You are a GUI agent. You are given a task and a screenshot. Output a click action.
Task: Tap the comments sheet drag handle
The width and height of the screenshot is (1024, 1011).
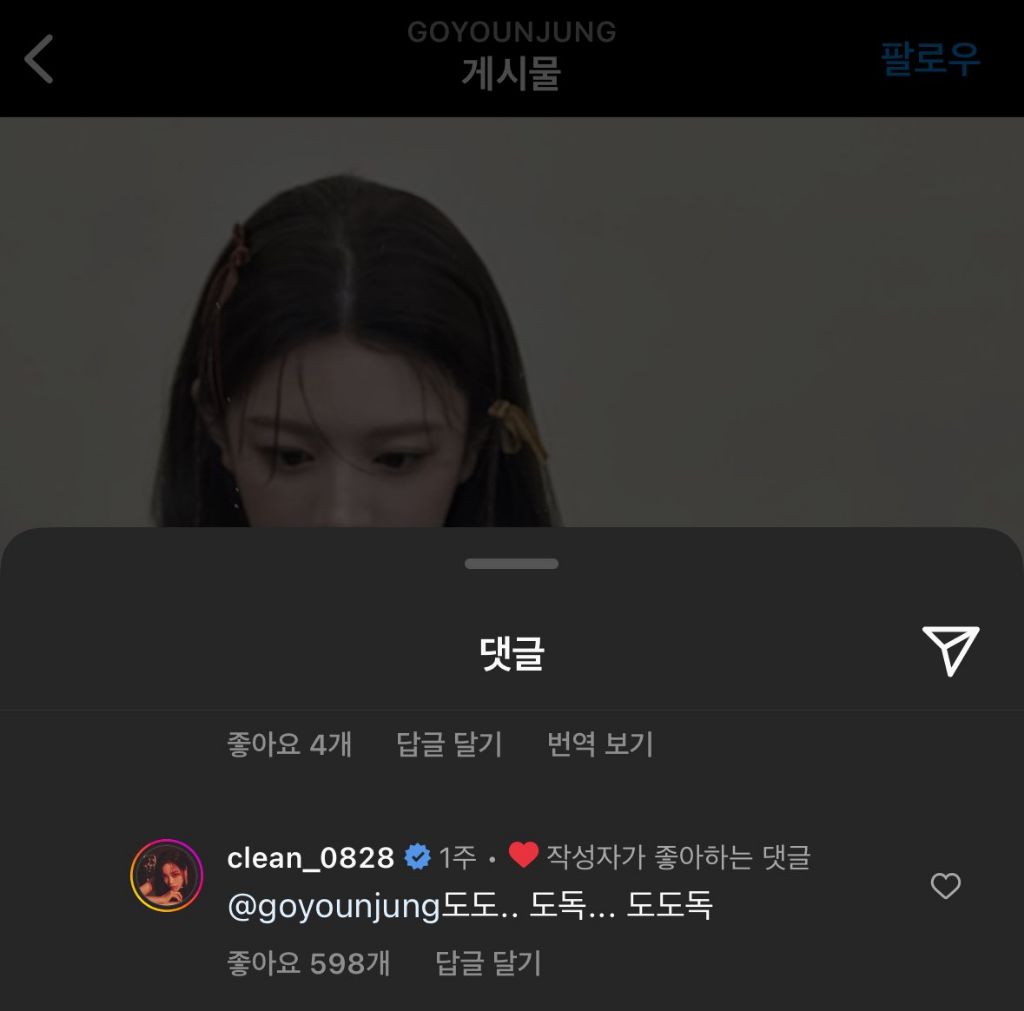[511, 564]
